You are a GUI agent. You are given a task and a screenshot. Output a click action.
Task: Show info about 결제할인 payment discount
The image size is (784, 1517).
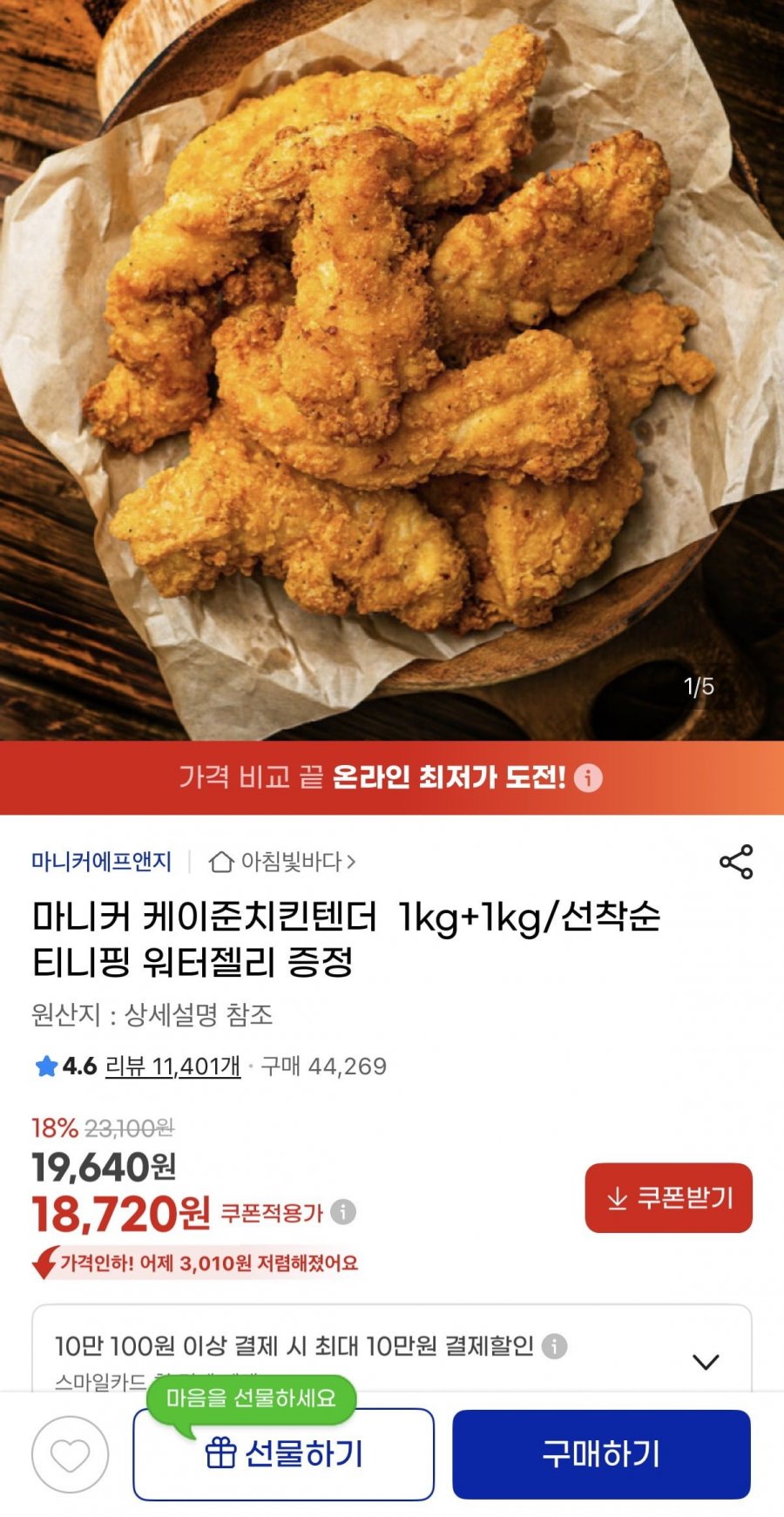tap(554, 1346)
